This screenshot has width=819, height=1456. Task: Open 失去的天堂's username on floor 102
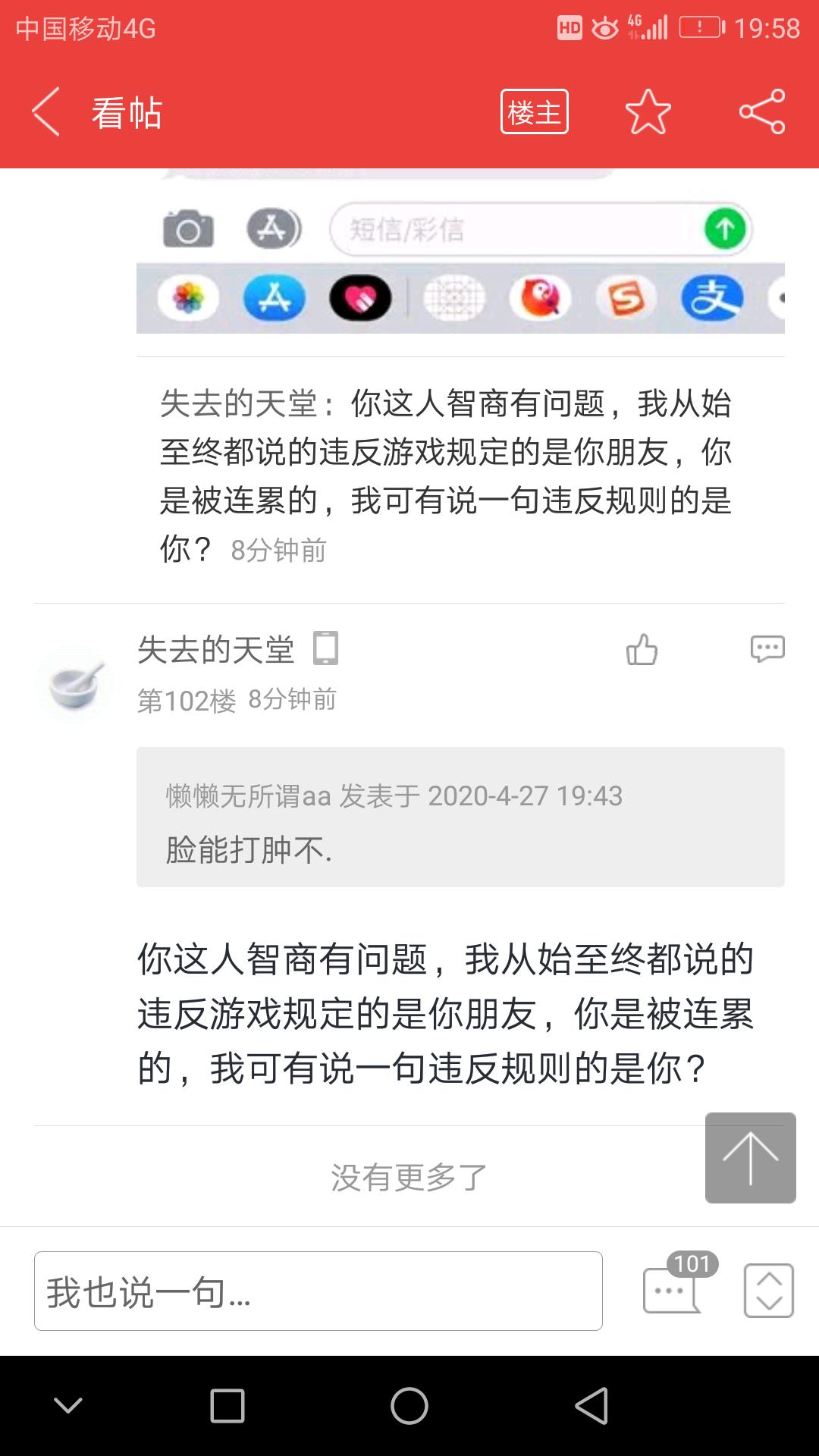(x=216, y=650)
